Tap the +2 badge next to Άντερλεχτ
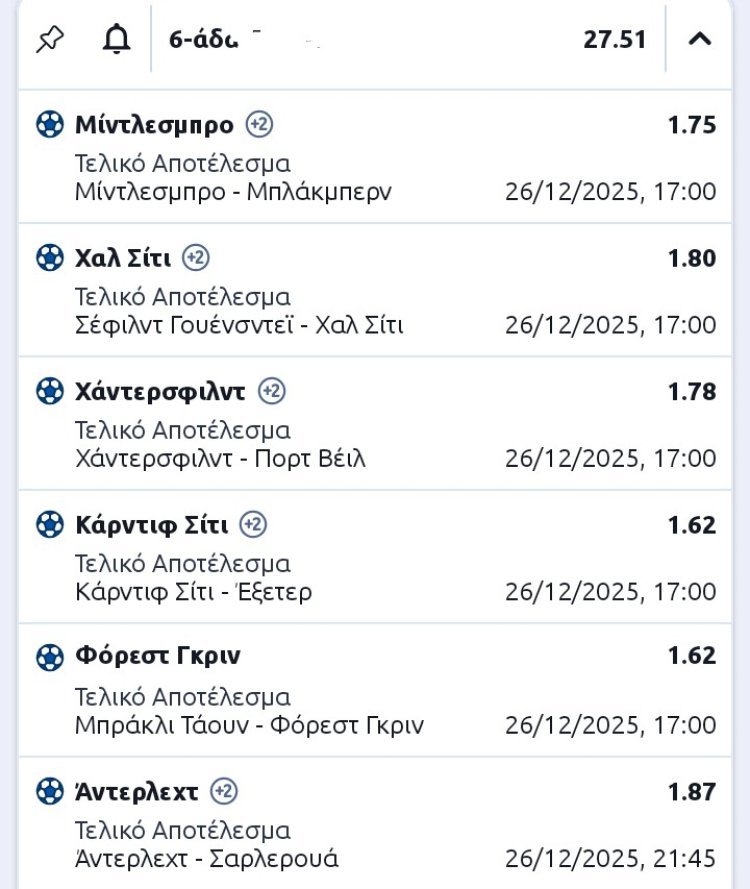 point(225,792)
